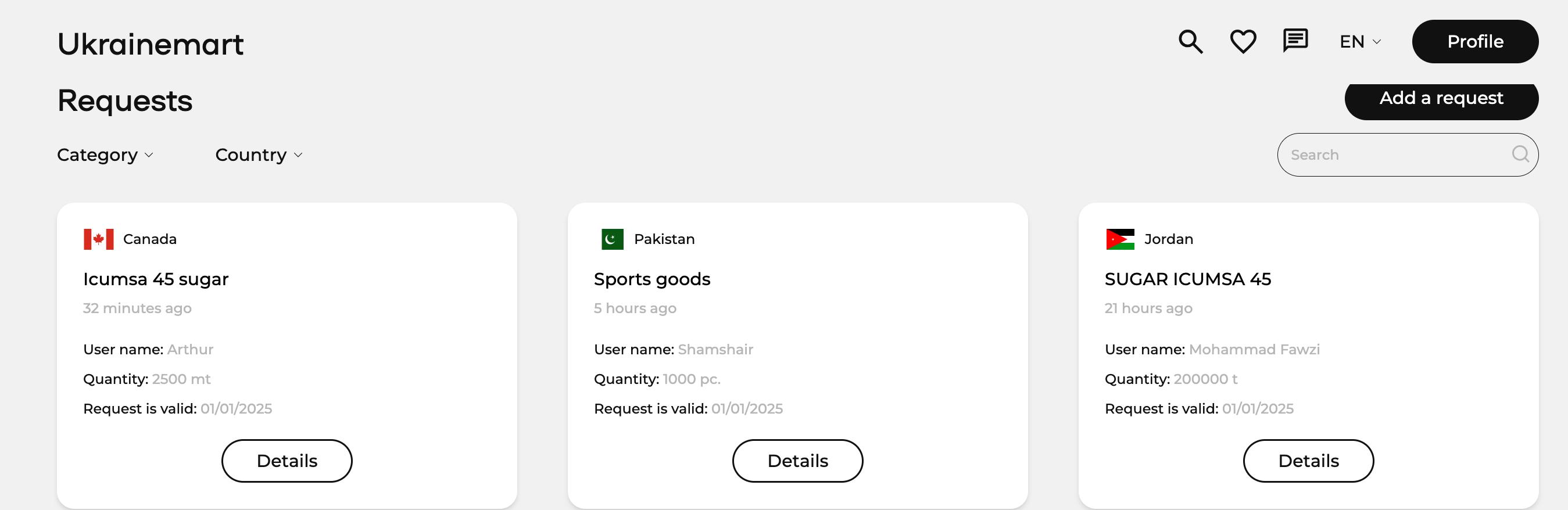Open the messages chat icon
This screenshot has width=1568, height=510.
[x=1295, y=41]
